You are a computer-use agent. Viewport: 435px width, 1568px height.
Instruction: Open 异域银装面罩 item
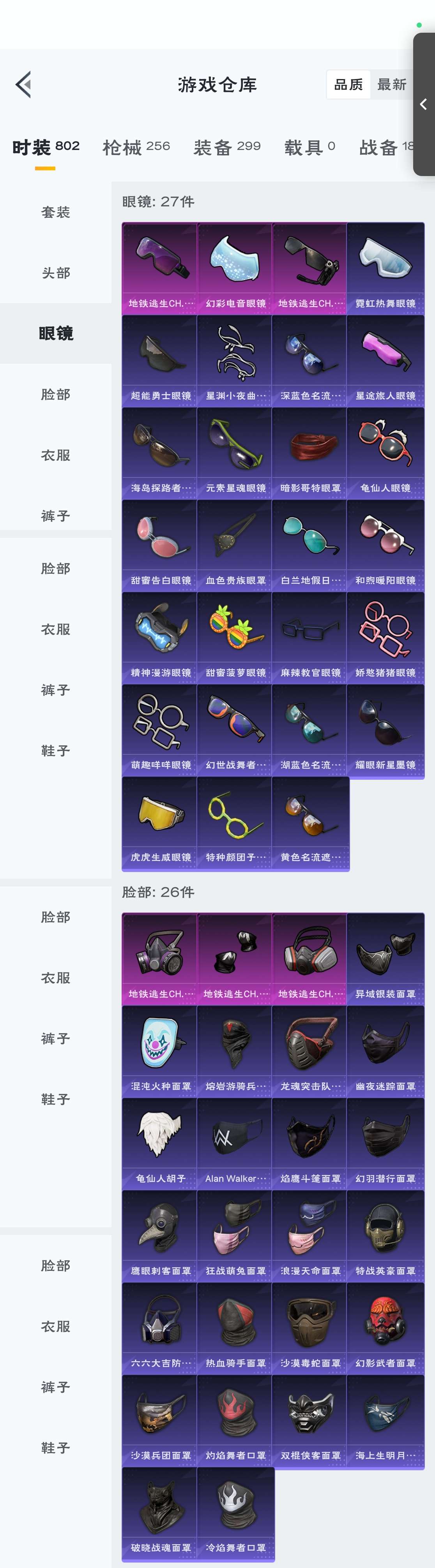pyautogui.click(x=385, y=958)
